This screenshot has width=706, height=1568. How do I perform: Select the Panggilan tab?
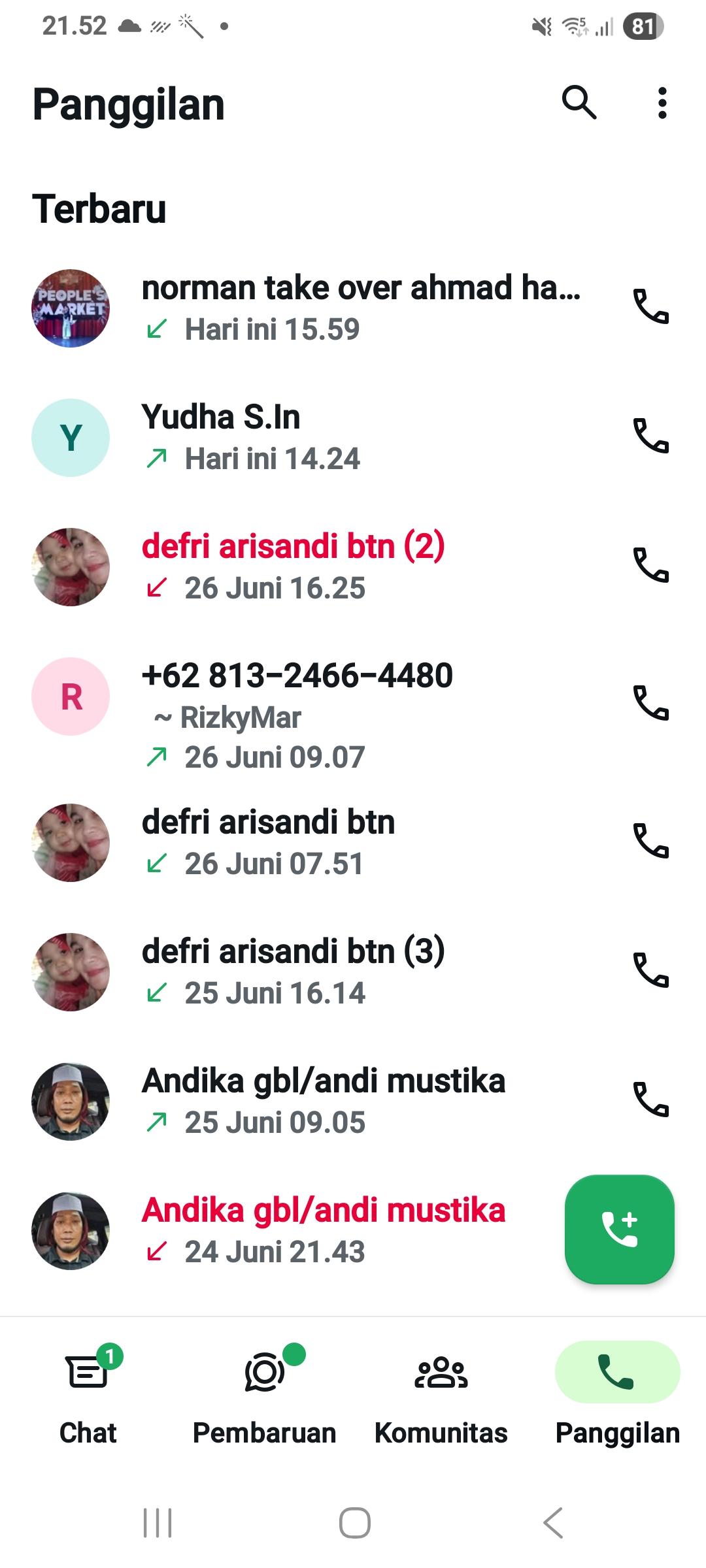[x=617, y=1392]
